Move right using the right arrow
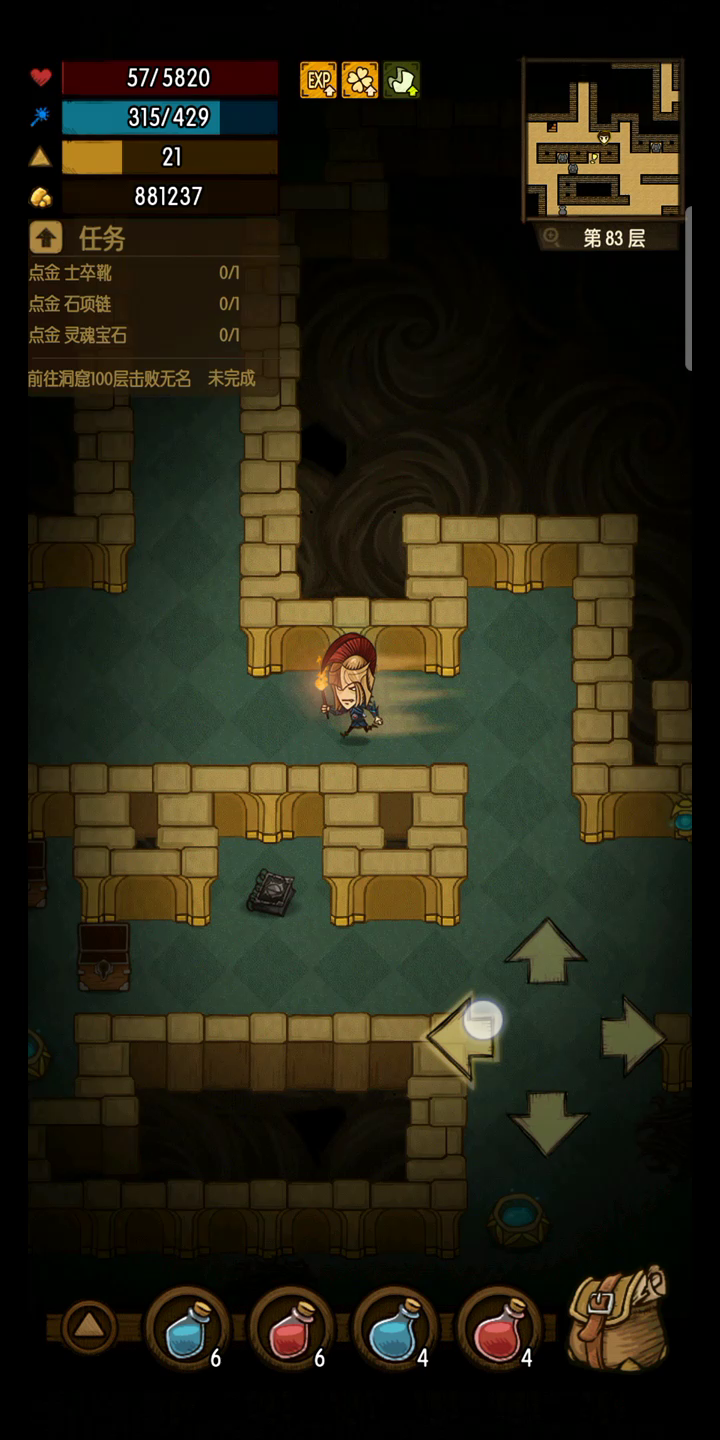Image resolution: width=720 pixels, height=1440 pixels. (631, 1036)
